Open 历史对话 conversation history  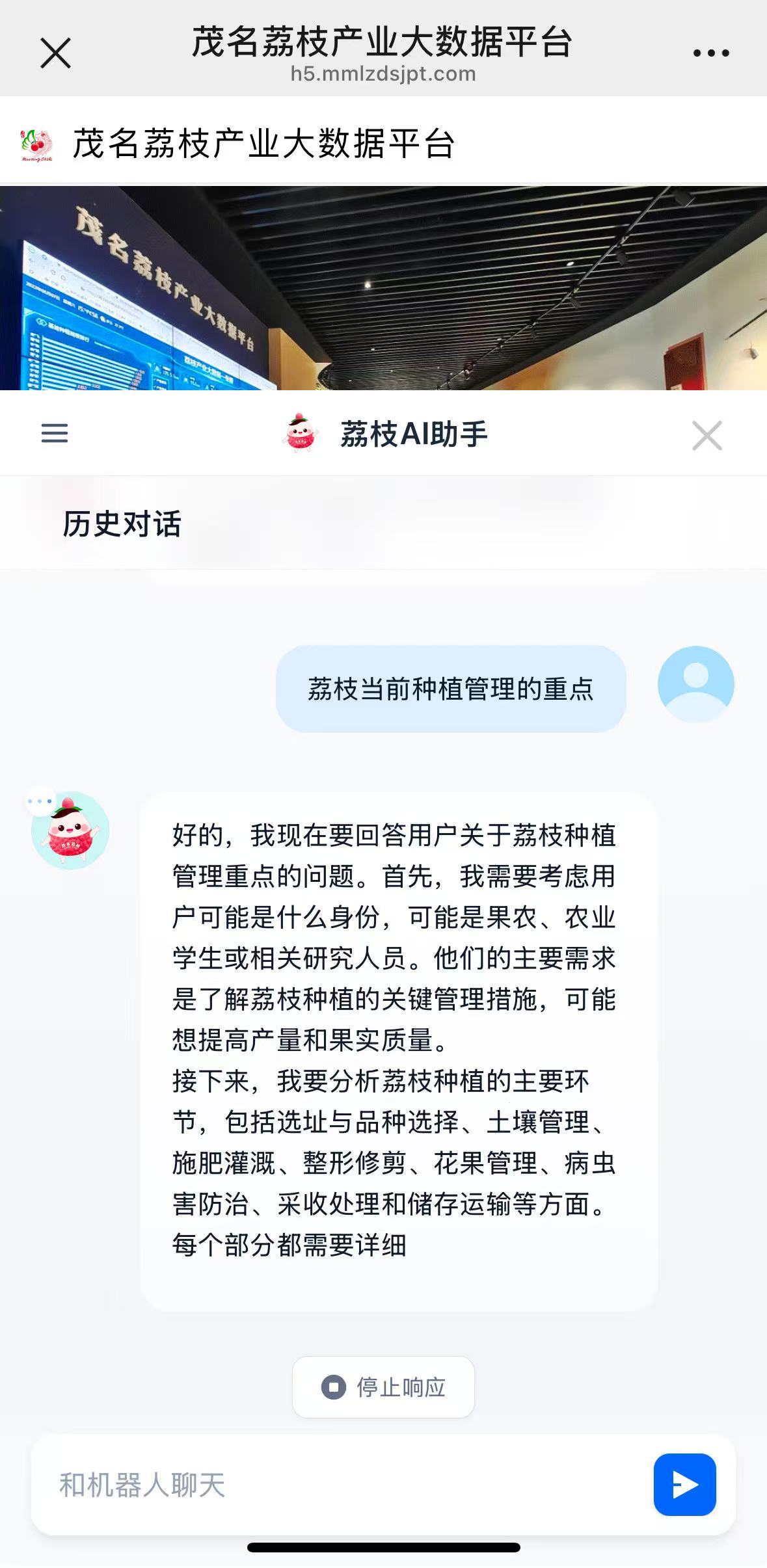pyautogui.click(x=122, y=524)
